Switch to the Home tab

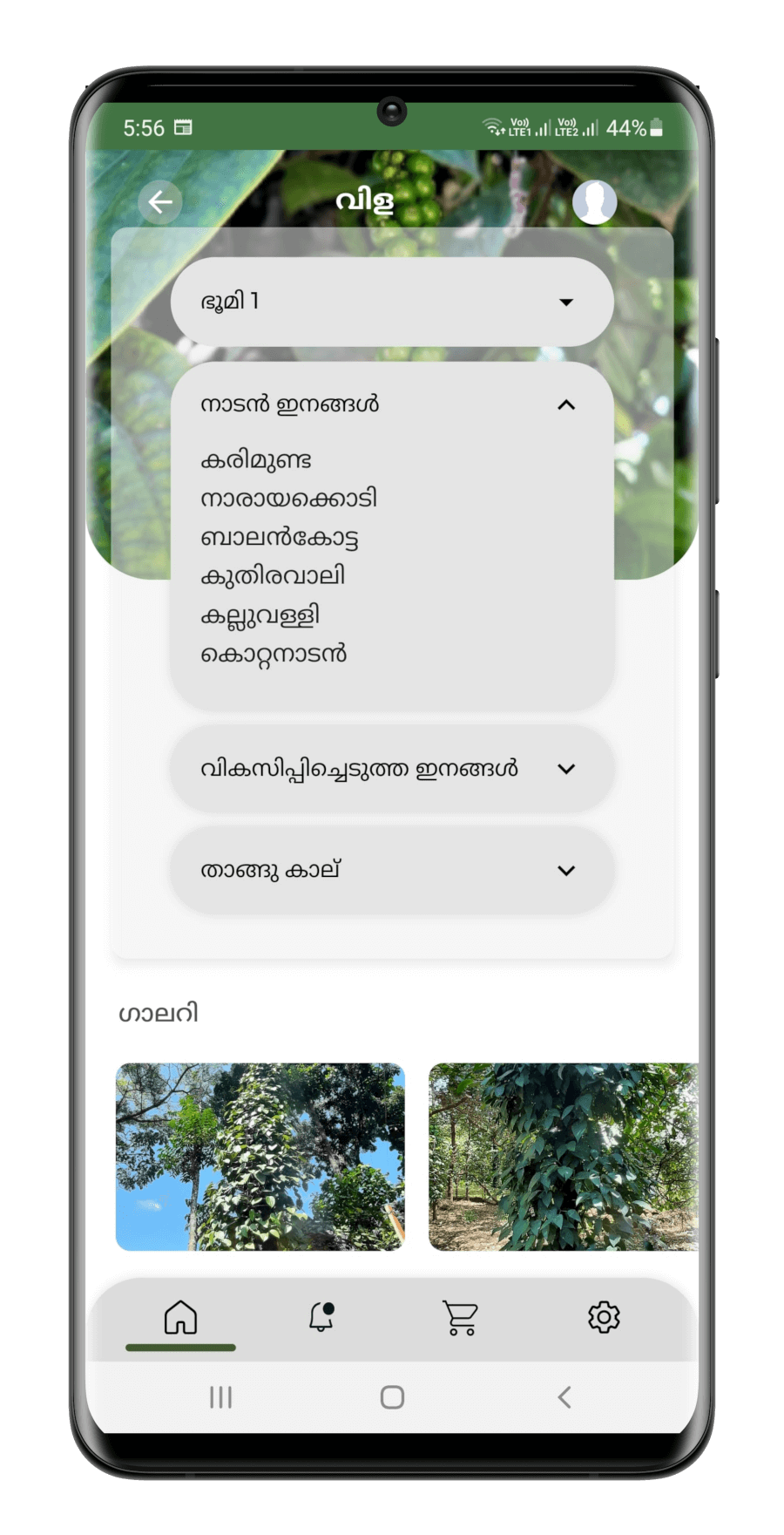click(180, 1317)
